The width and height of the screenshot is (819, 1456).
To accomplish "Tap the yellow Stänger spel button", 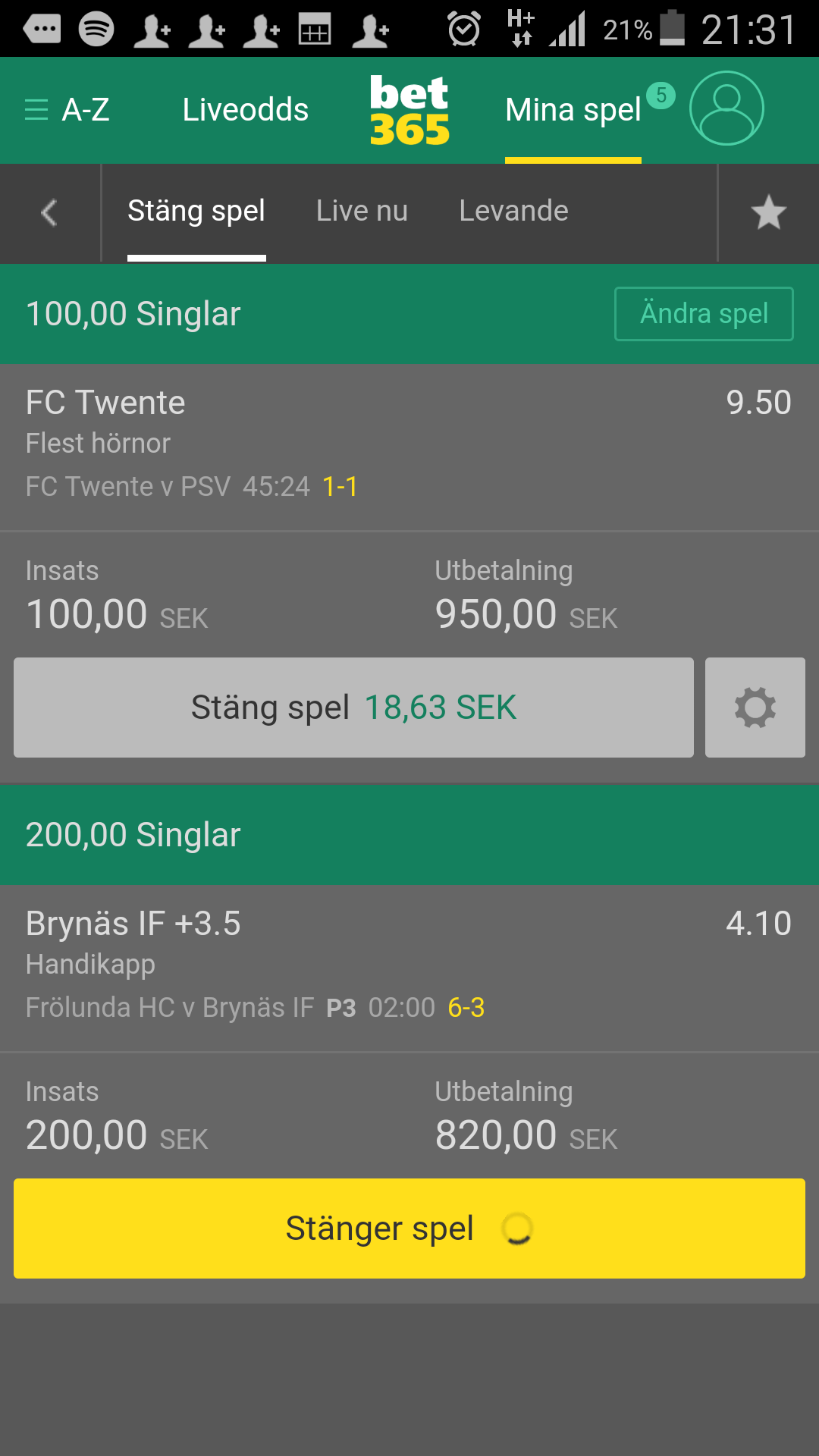I will [x=409, y=1228].
